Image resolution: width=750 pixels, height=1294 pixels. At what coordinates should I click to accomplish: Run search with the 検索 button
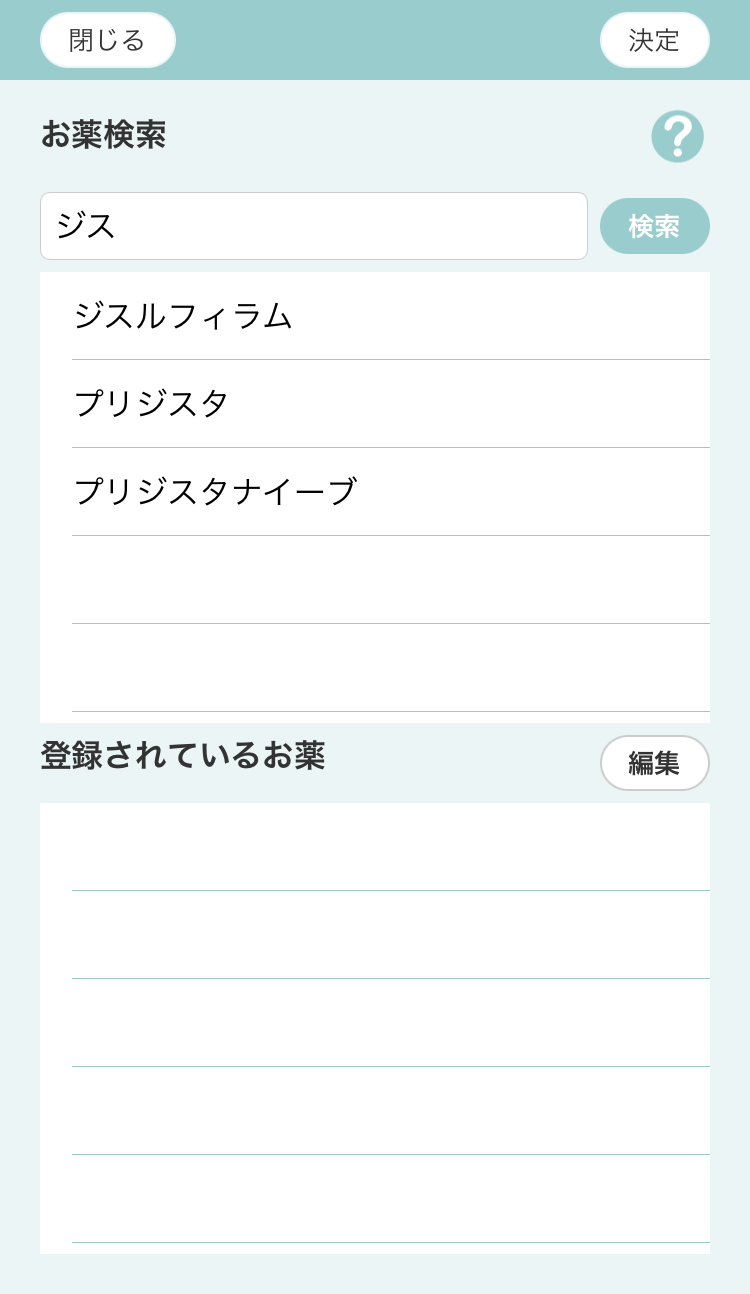click(x=654, y=226)
